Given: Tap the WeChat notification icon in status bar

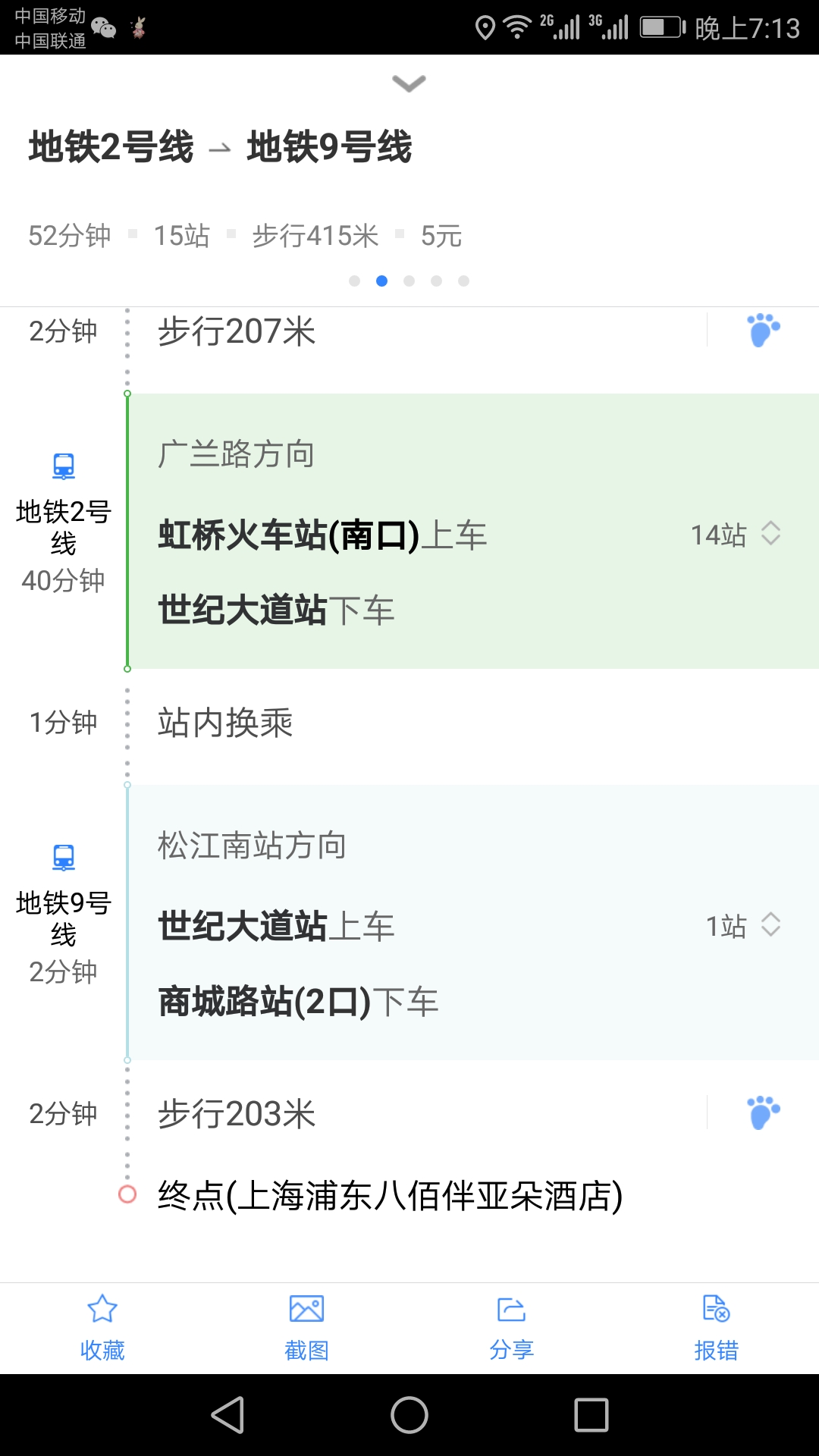Looking at the screenshot, I should tap(102, 29).
